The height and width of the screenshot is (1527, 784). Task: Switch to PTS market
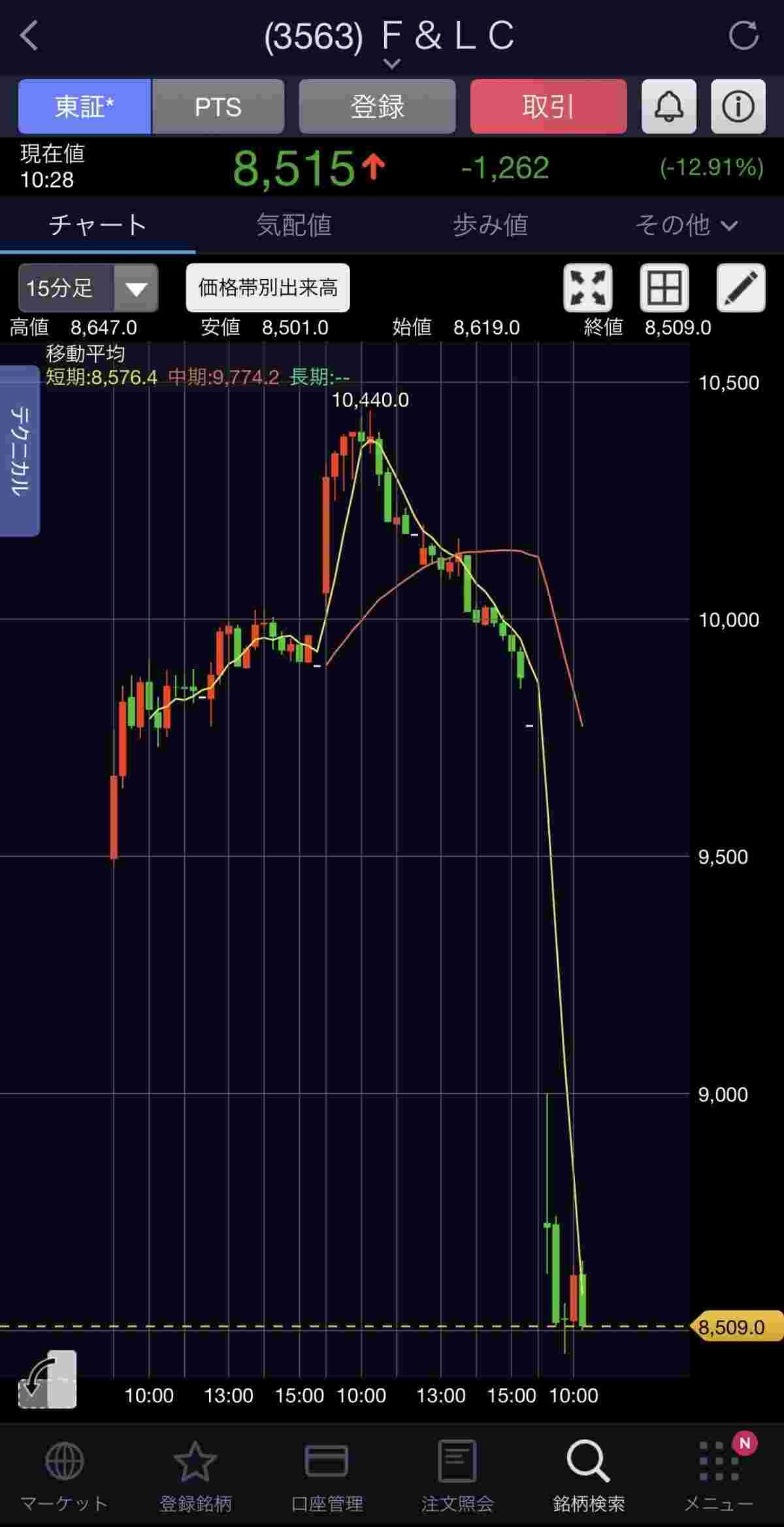pos(218,107)
